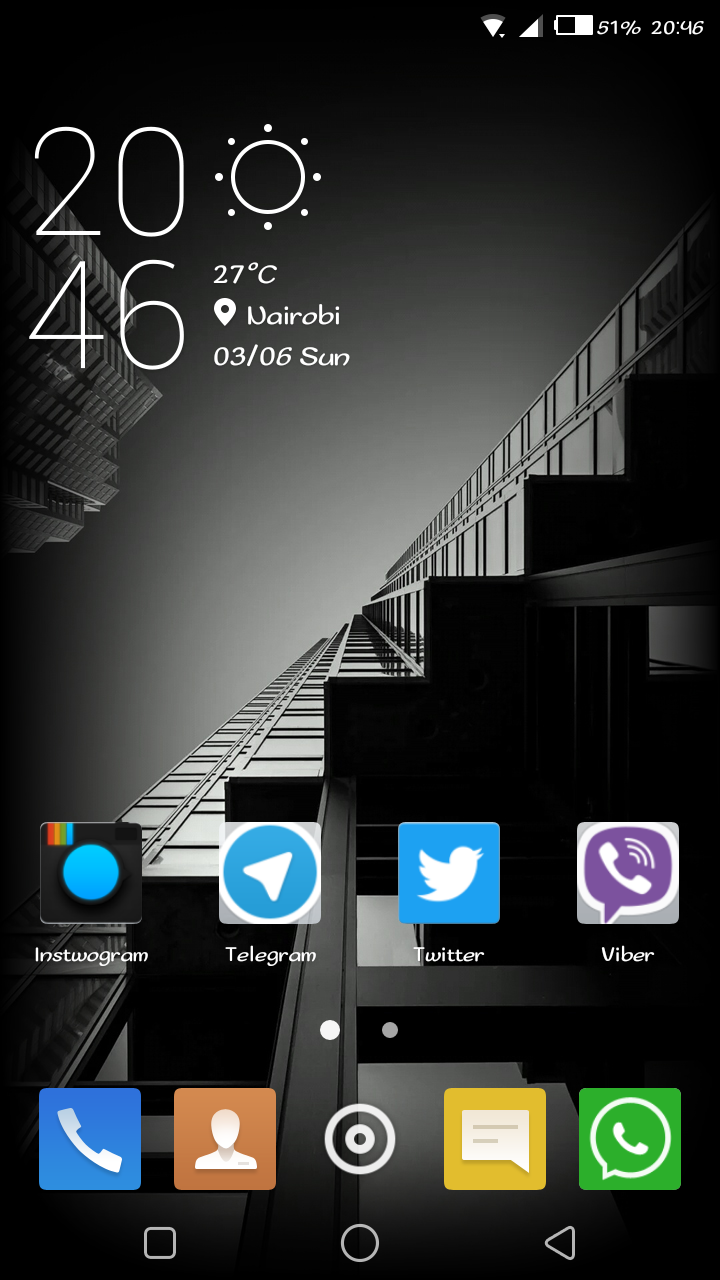The width and height of the screenshot is (720, 1280).
Task: Go to the second home screen page dot
Action: coord(390,1030)
